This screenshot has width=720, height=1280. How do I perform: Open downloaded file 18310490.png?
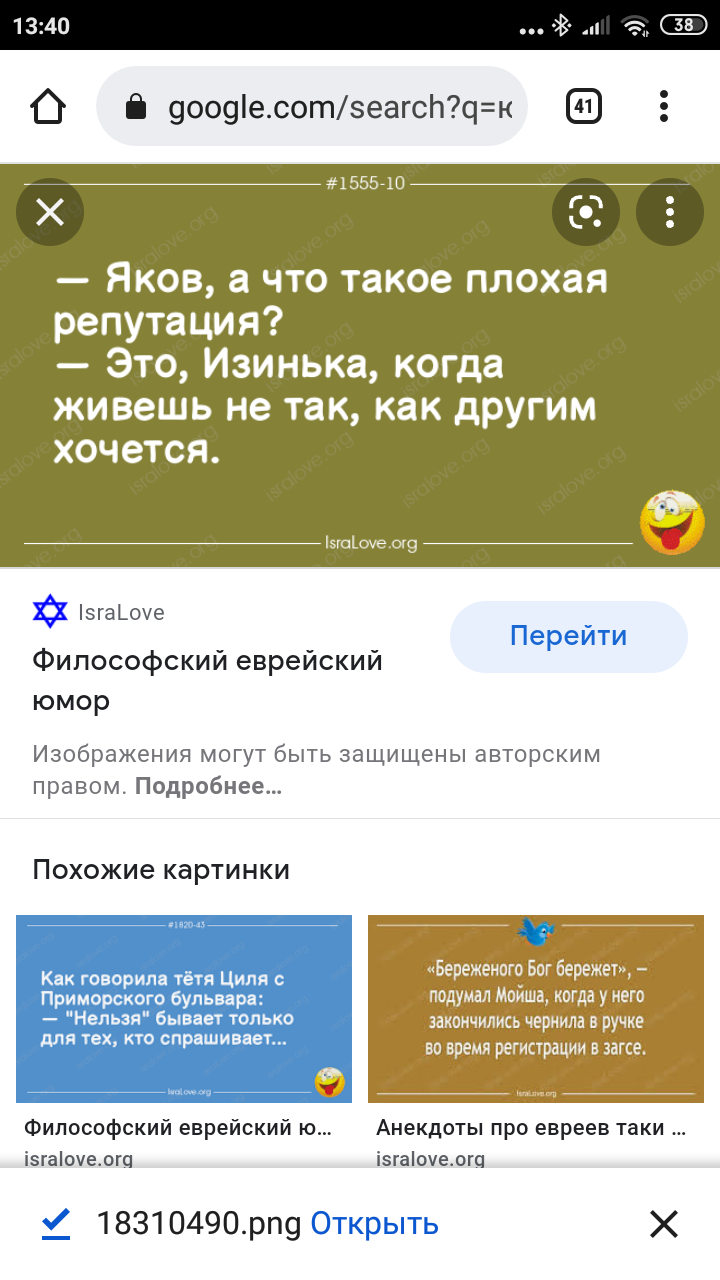coord(374,1223)
